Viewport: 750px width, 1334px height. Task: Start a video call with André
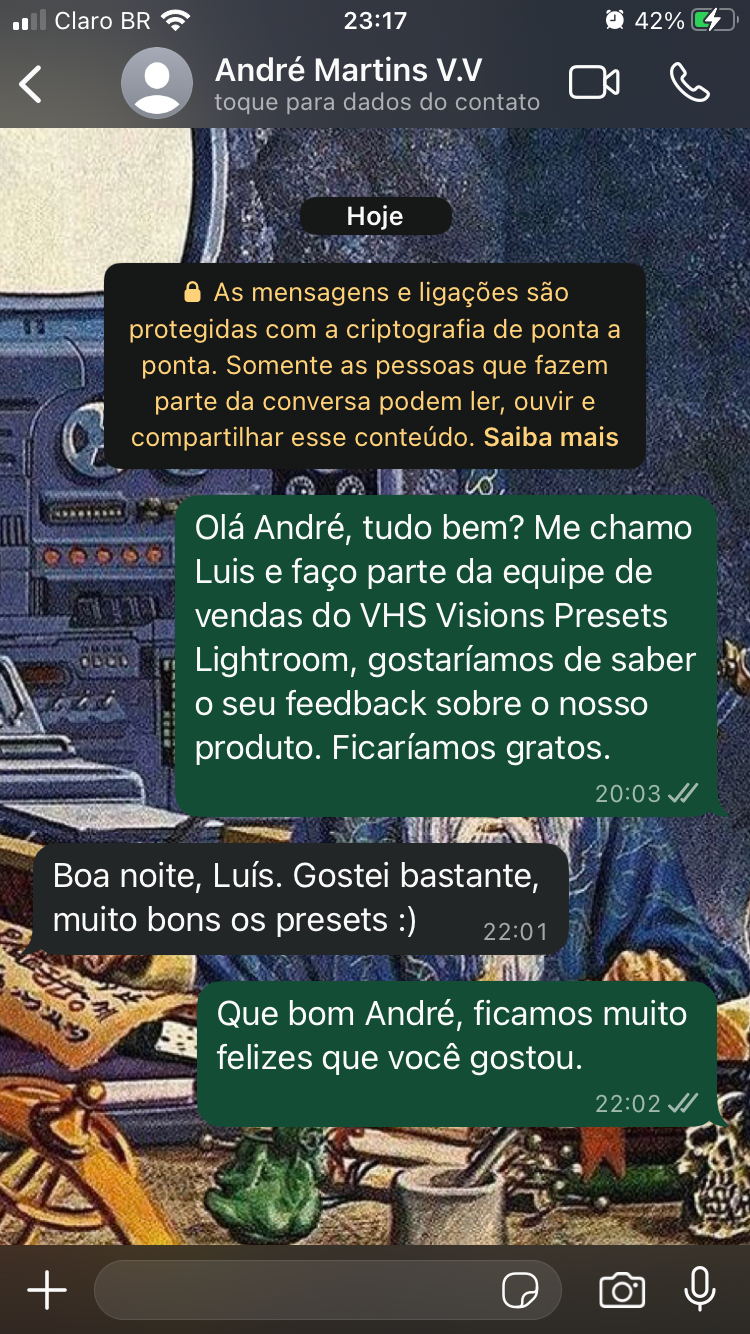594,83
